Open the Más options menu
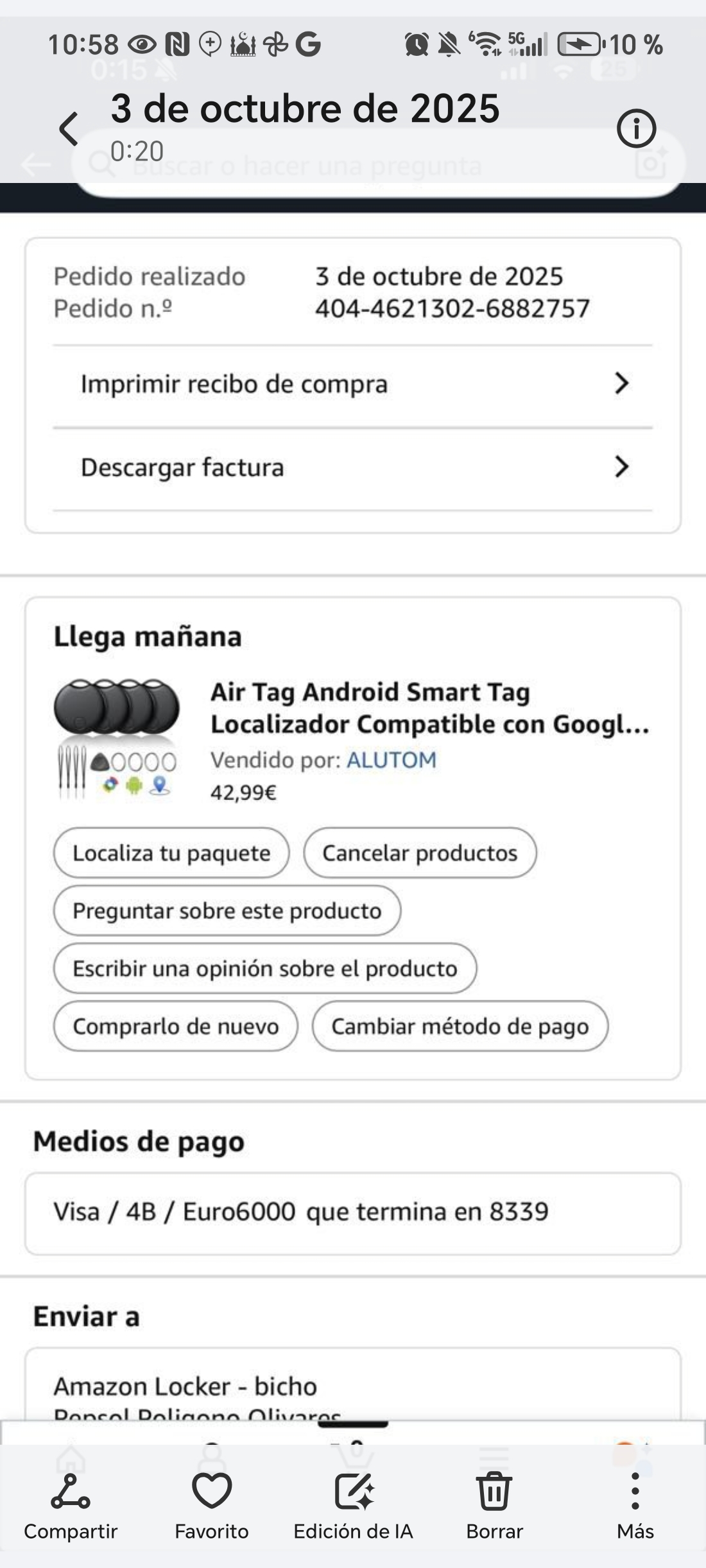Viewport: 706px width, 1568px height. click(635, 1506)
